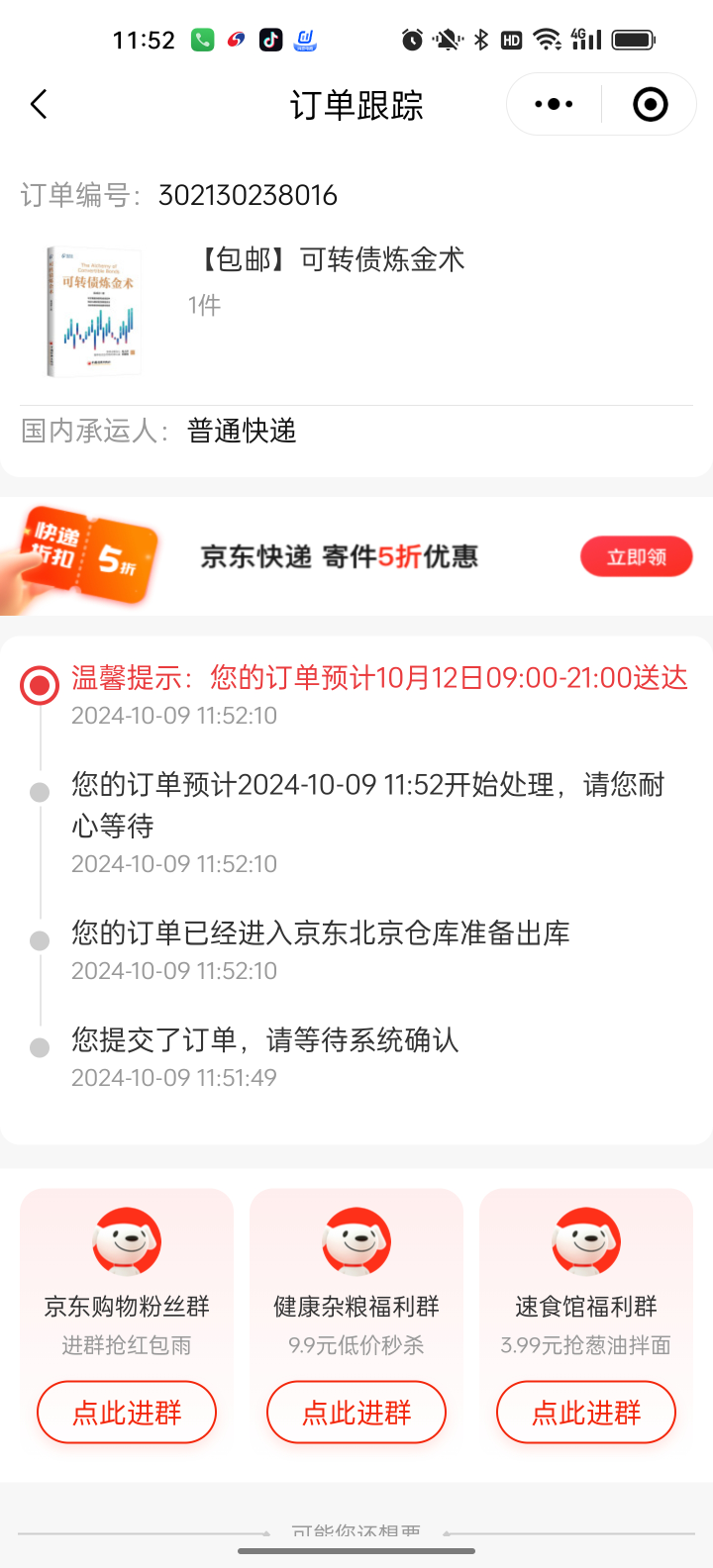Go back from order tracking page

(x=39, y=104)
